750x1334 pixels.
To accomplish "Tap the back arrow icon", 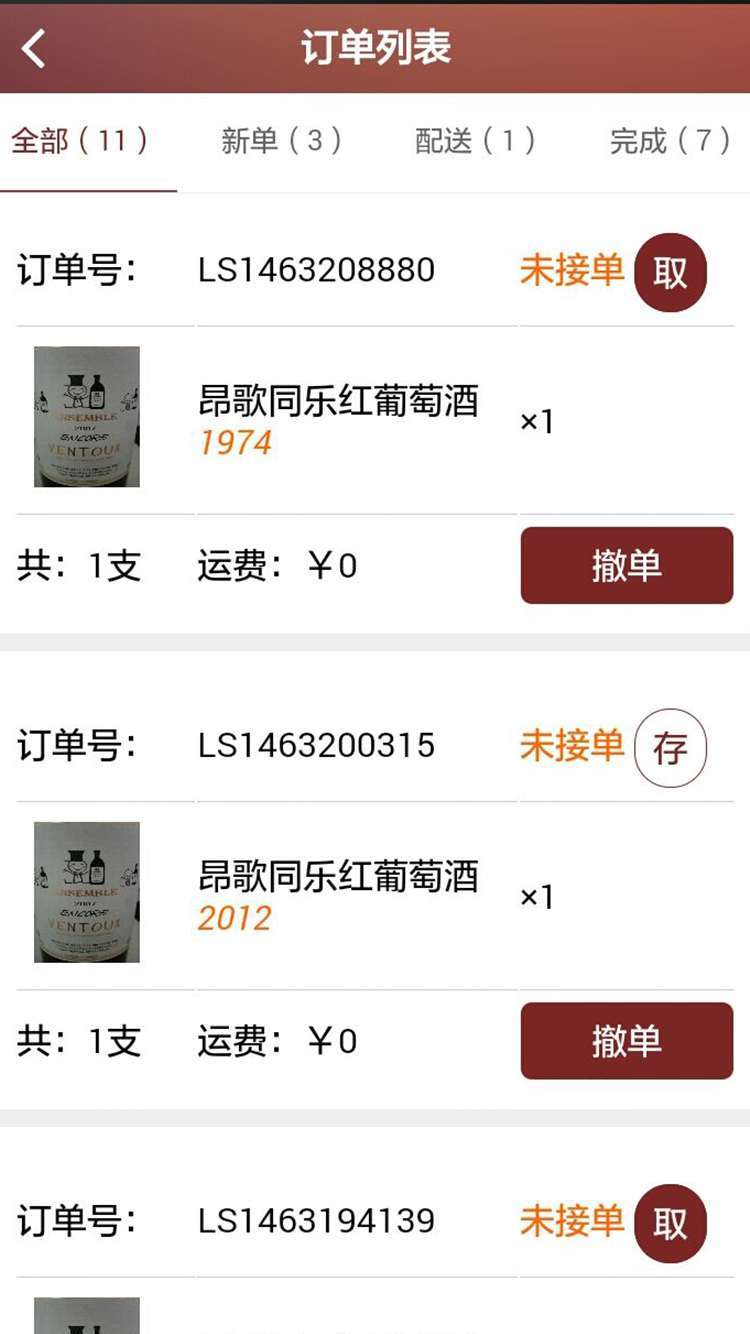I will [33, 47].
